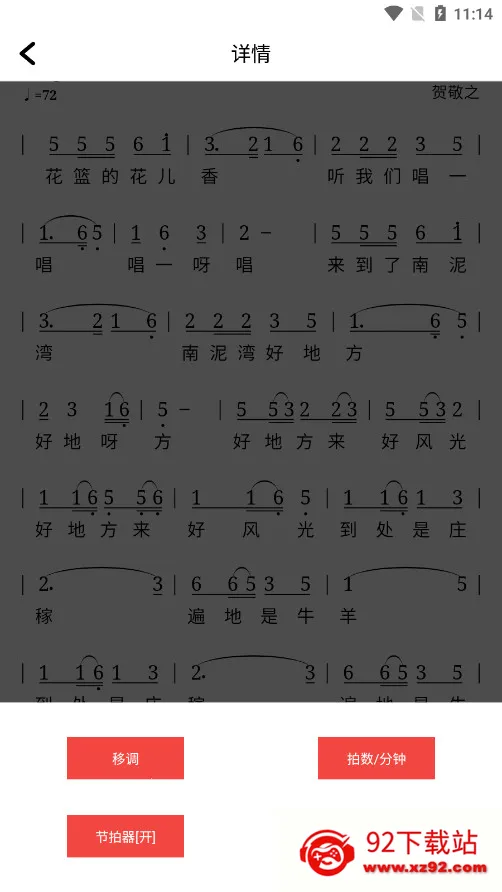Image resolution: width=502 pixels, height=892 pixels.
Task: Go back using the top-left arrow
Action: (27, 53)
